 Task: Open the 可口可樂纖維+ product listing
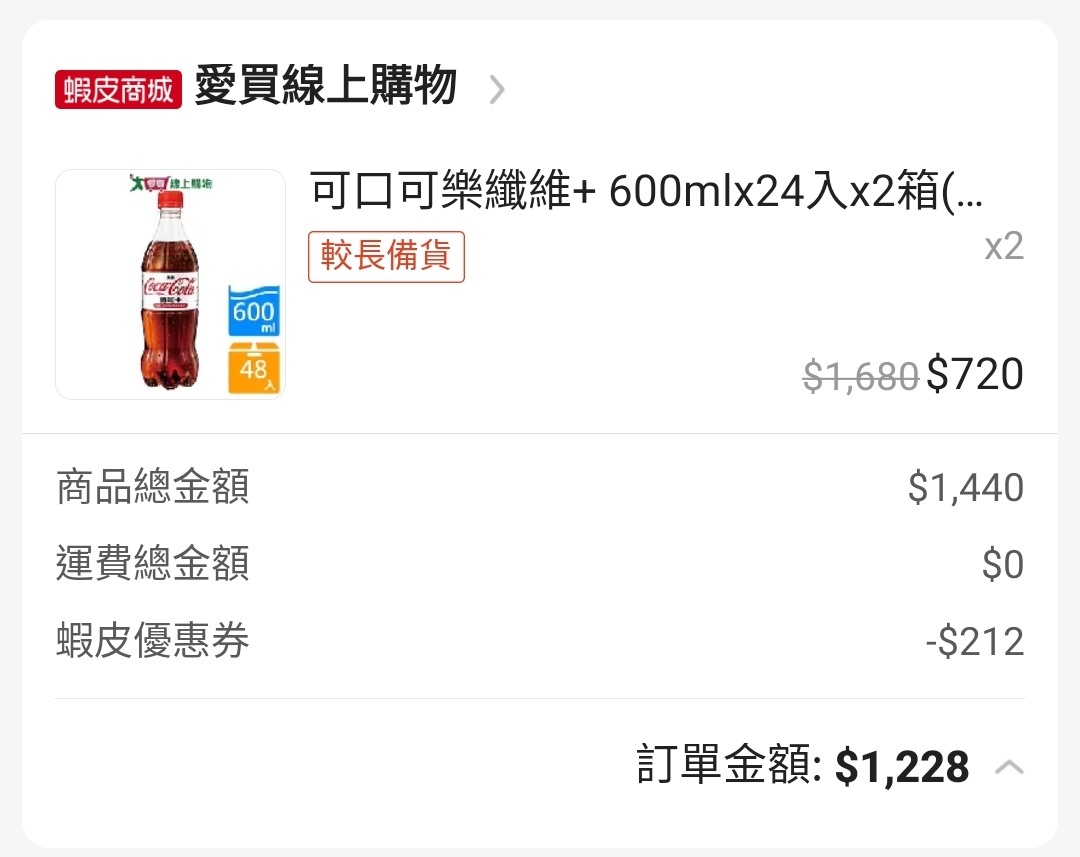click(646, 191)
